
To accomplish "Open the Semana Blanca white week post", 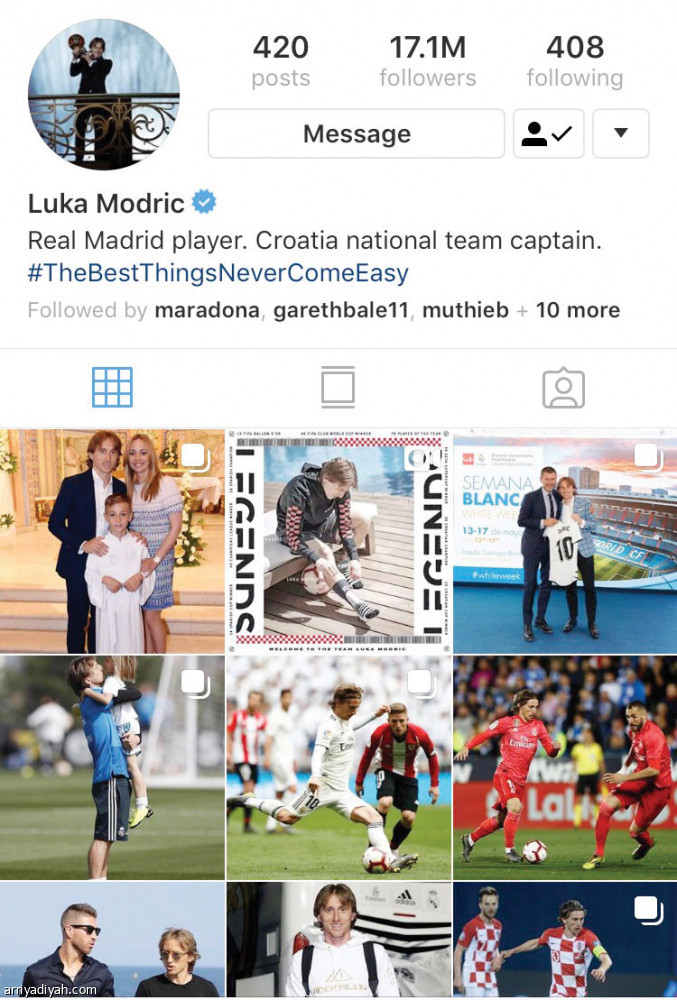I will click(564, 540).
